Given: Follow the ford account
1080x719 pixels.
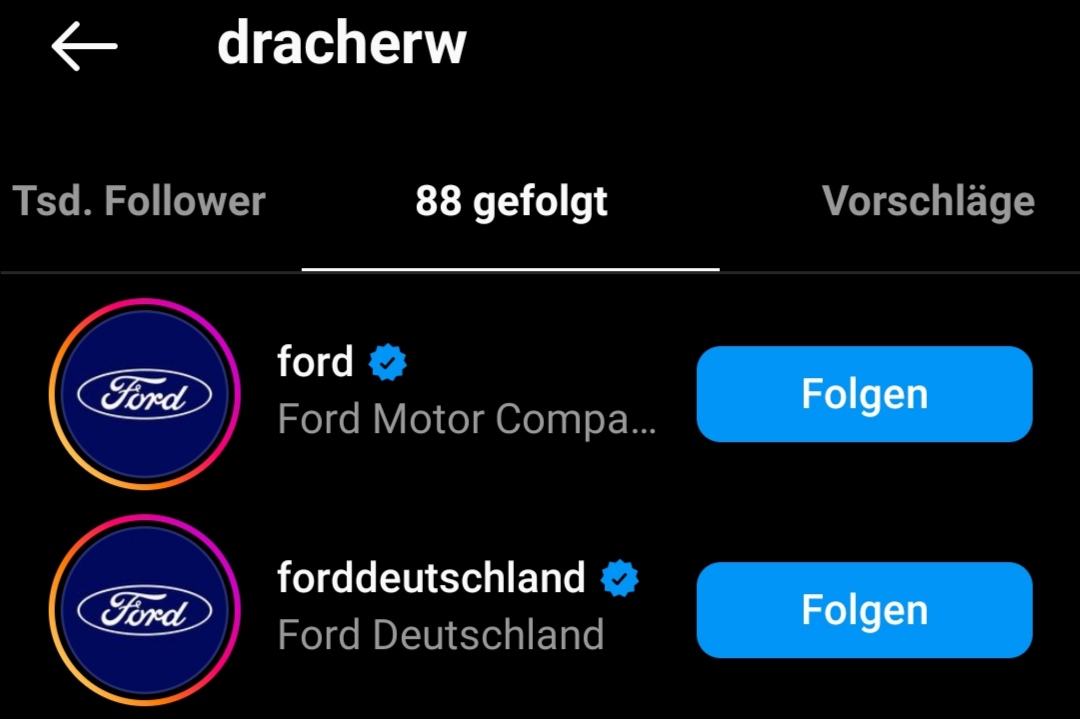Looking at the screenshot, I should coord(864,394).
